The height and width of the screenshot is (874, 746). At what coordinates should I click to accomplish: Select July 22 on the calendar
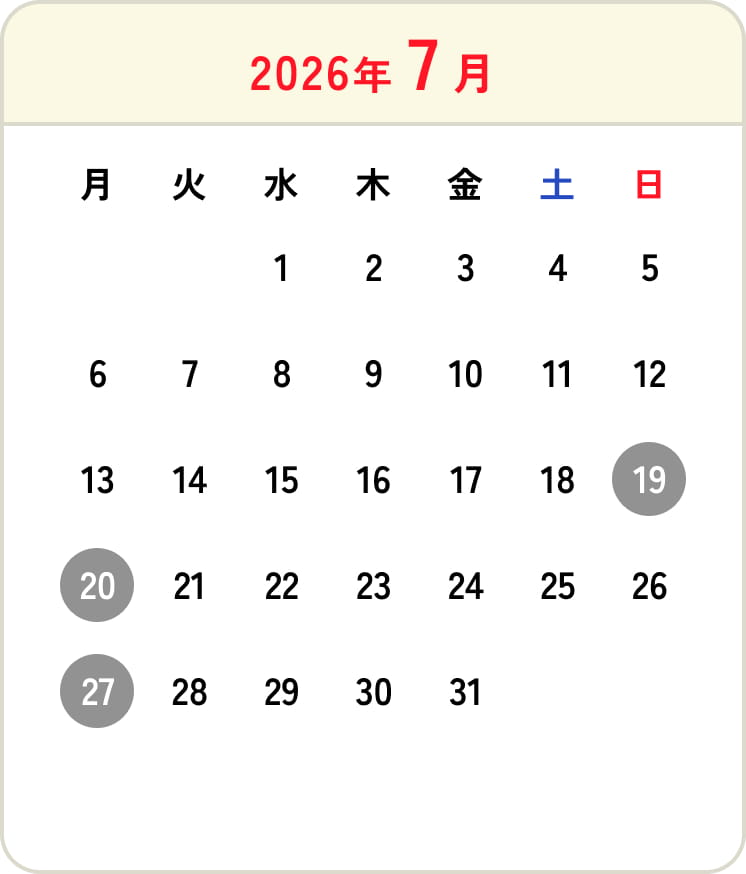coord(282,586)
